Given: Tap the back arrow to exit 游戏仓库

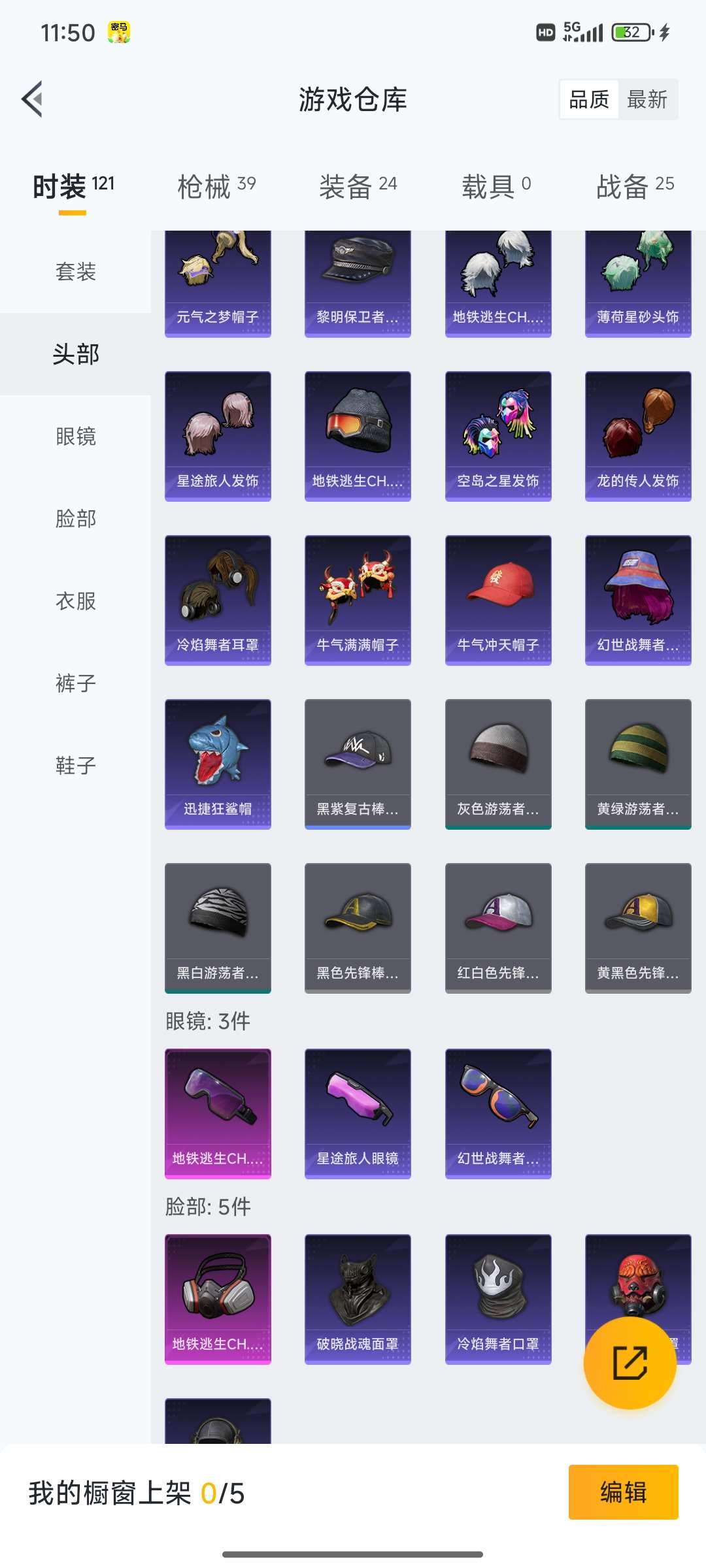Looking at the screenshot, I should (31, 99).
